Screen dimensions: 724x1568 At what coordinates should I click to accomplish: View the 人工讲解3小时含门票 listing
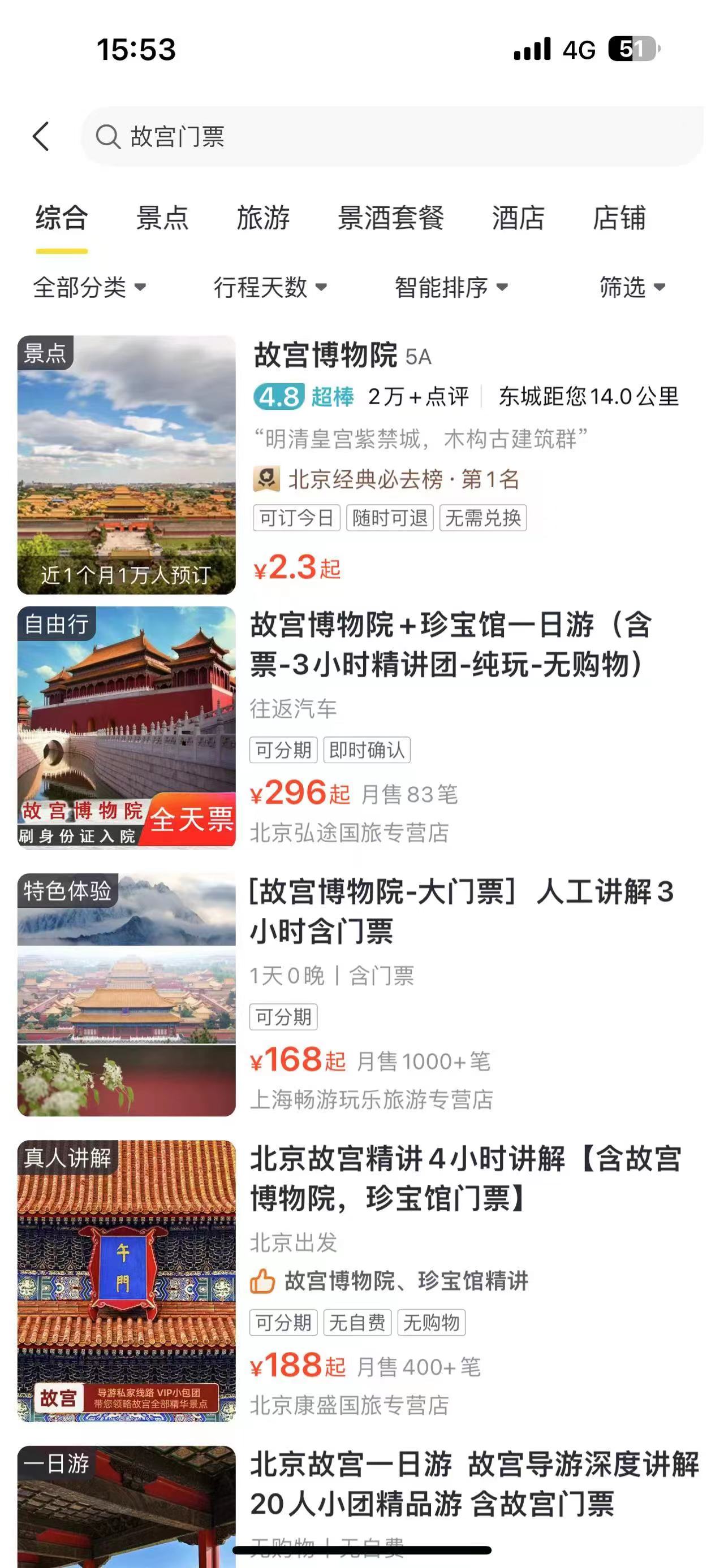[461, 911]
